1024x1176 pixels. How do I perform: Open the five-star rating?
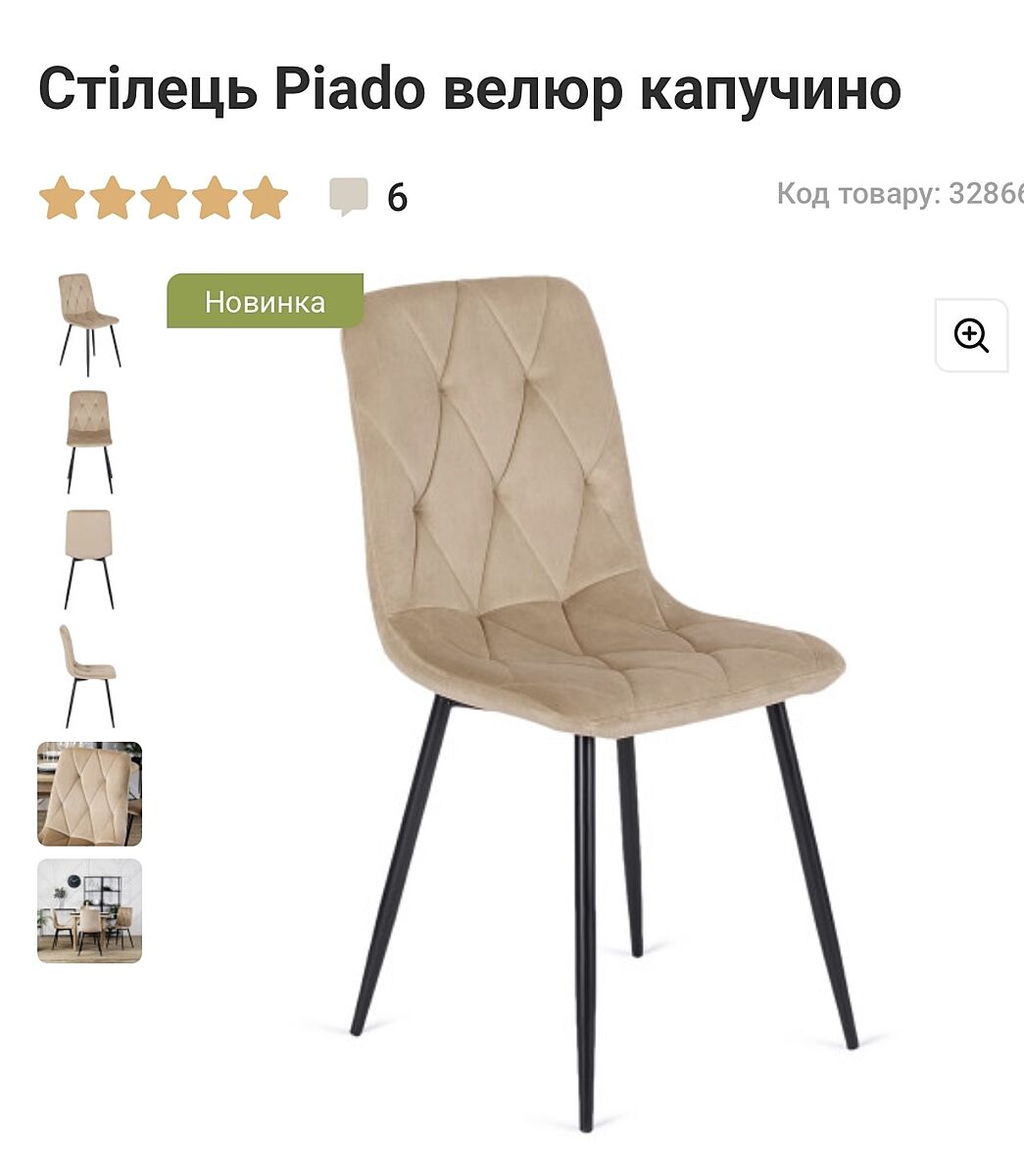pos(164,198)
